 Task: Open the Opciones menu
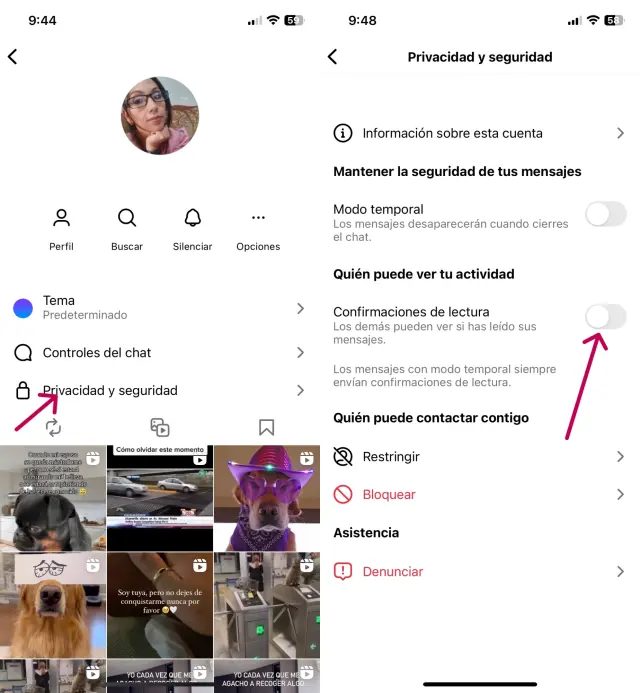click(x=258, y=229)
